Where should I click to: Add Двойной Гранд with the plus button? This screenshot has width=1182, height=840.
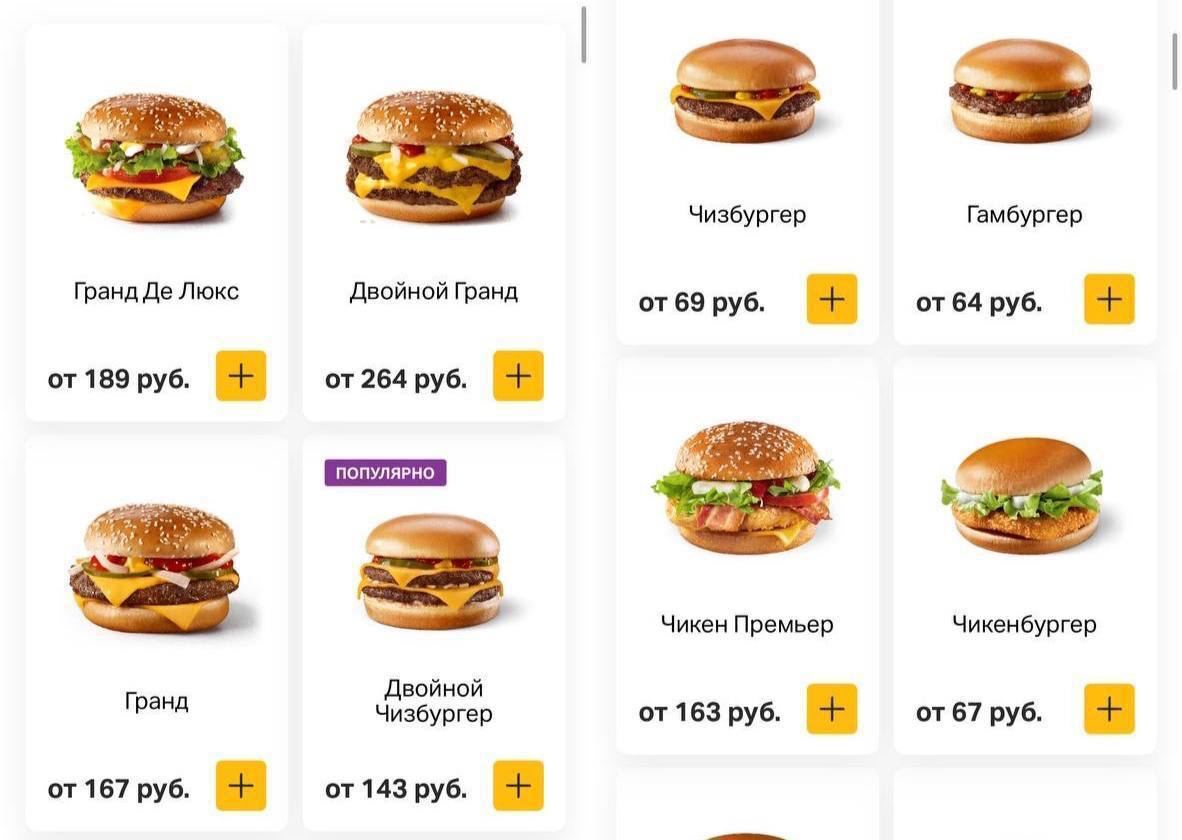[x=518, y=376]
